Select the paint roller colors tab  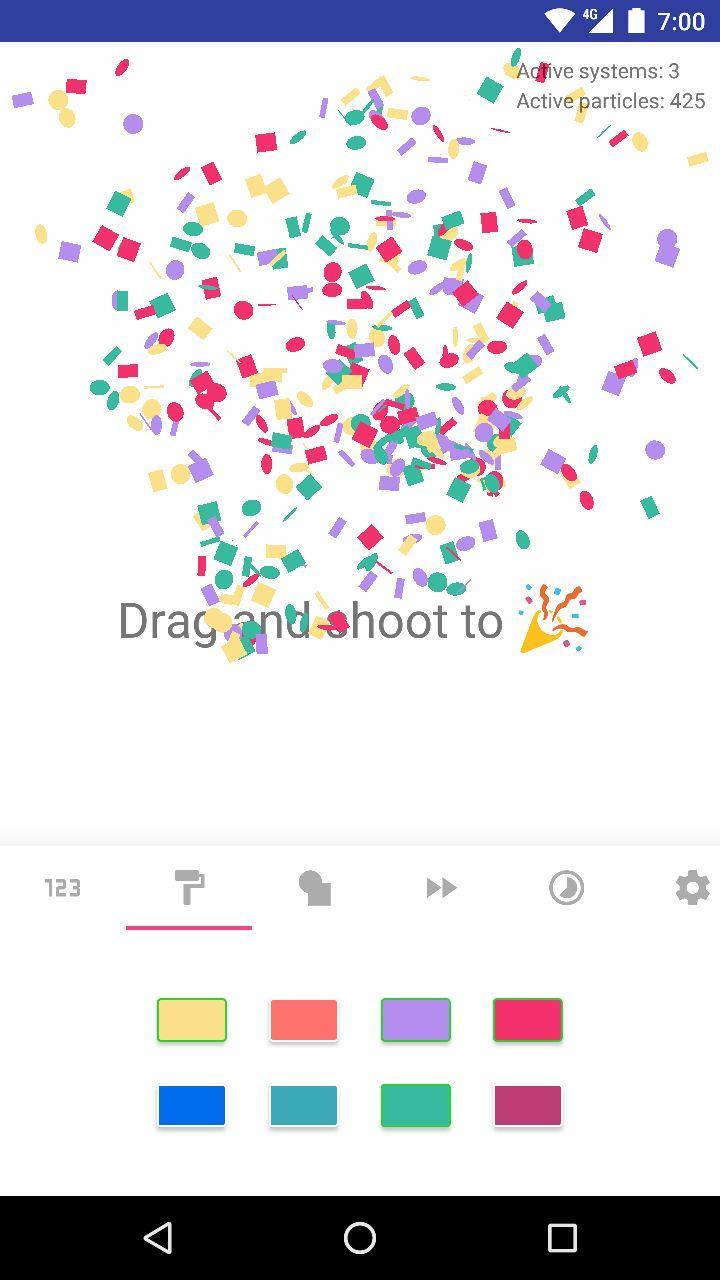[x=189, y=888]
